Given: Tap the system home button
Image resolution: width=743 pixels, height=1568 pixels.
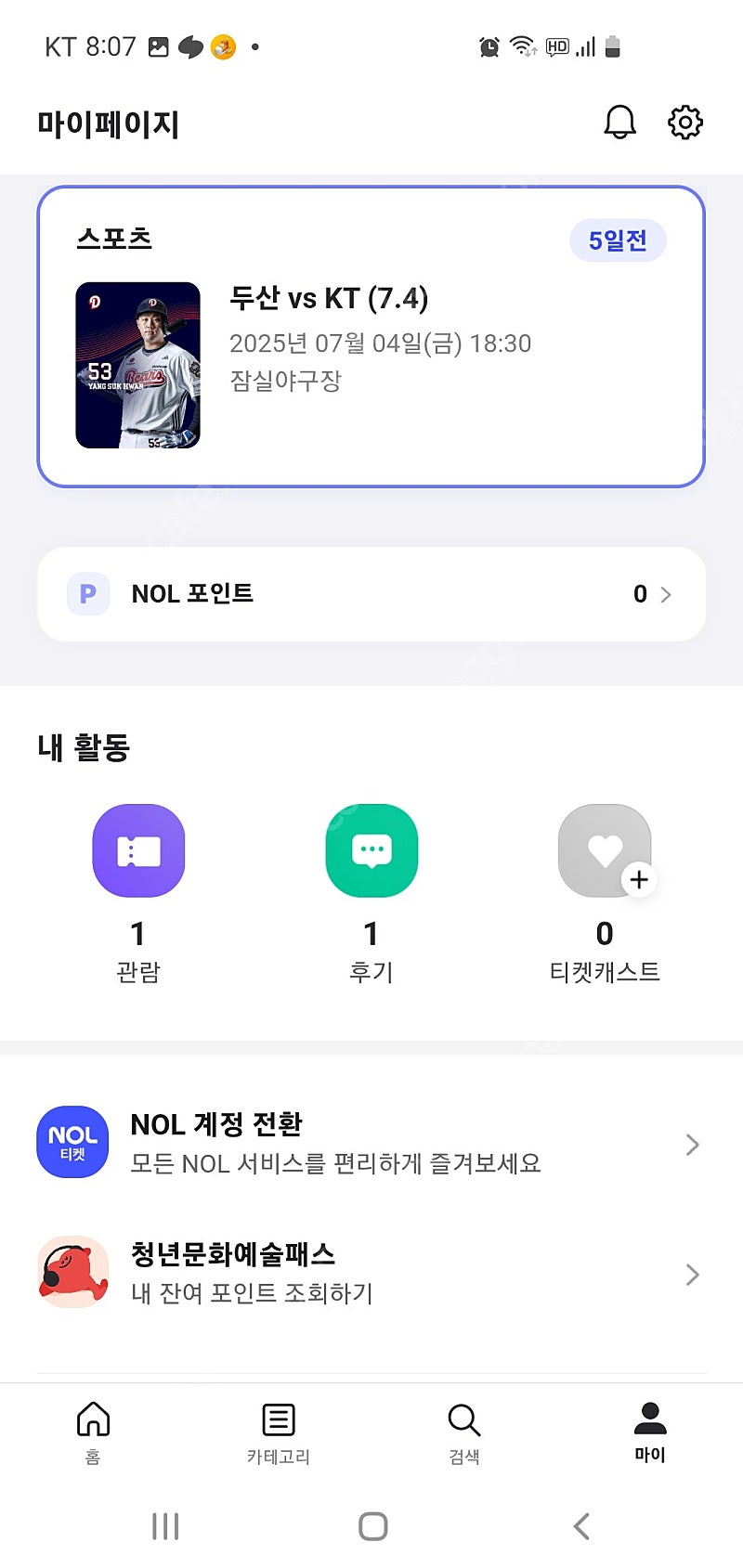Looking at the screenshot, I should (x=372, y=1526).
